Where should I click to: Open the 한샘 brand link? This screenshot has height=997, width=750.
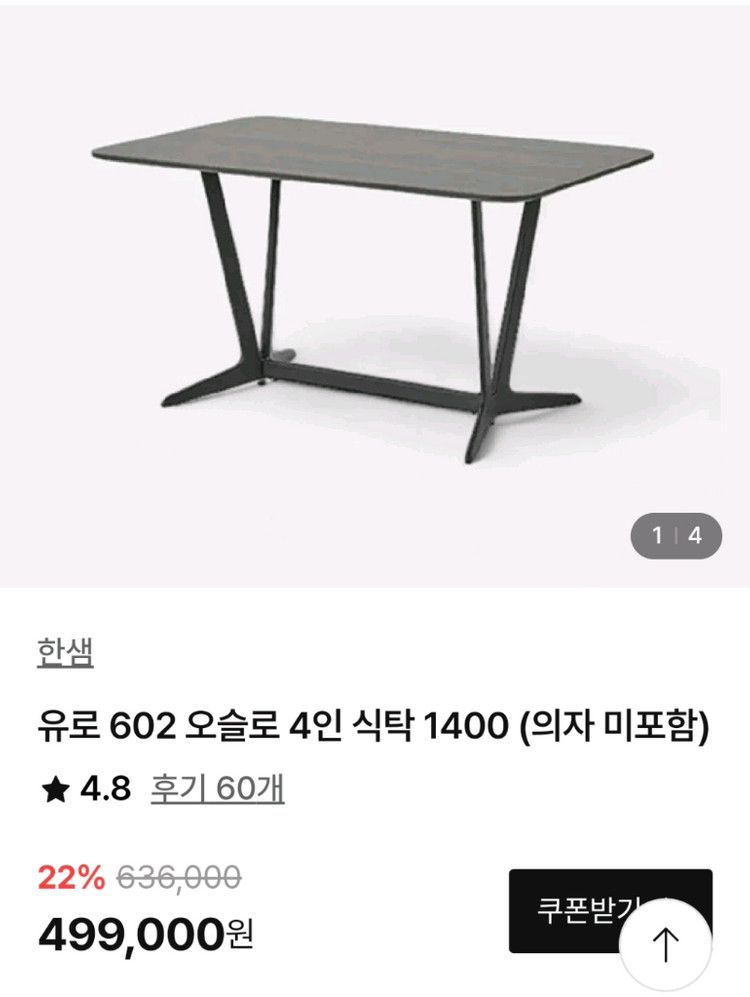click(65, 652)
